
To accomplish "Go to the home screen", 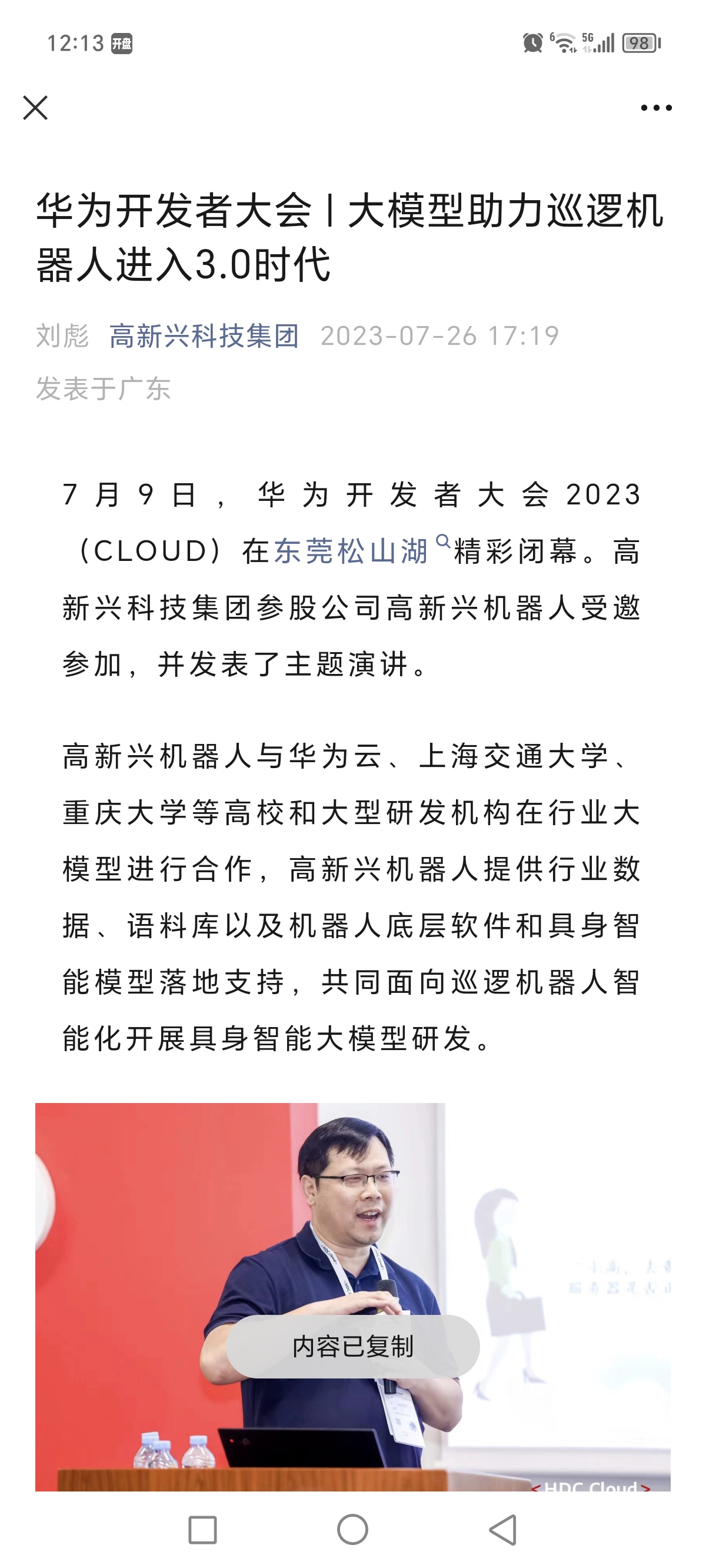I will pyautogui.click(x=352, y=1530).
